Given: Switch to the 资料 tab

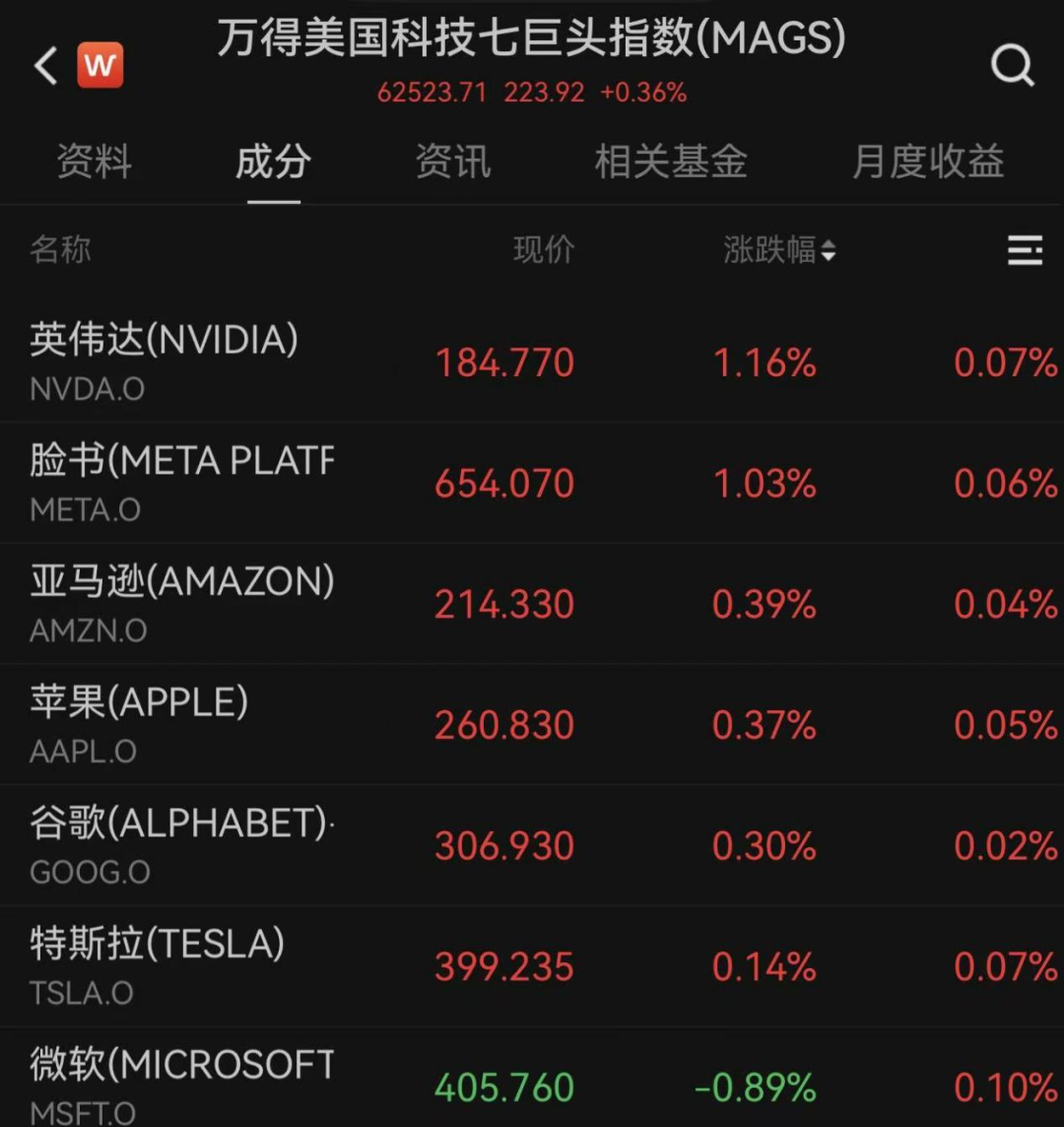Looking at the screenshot, I should coord(94,163).
